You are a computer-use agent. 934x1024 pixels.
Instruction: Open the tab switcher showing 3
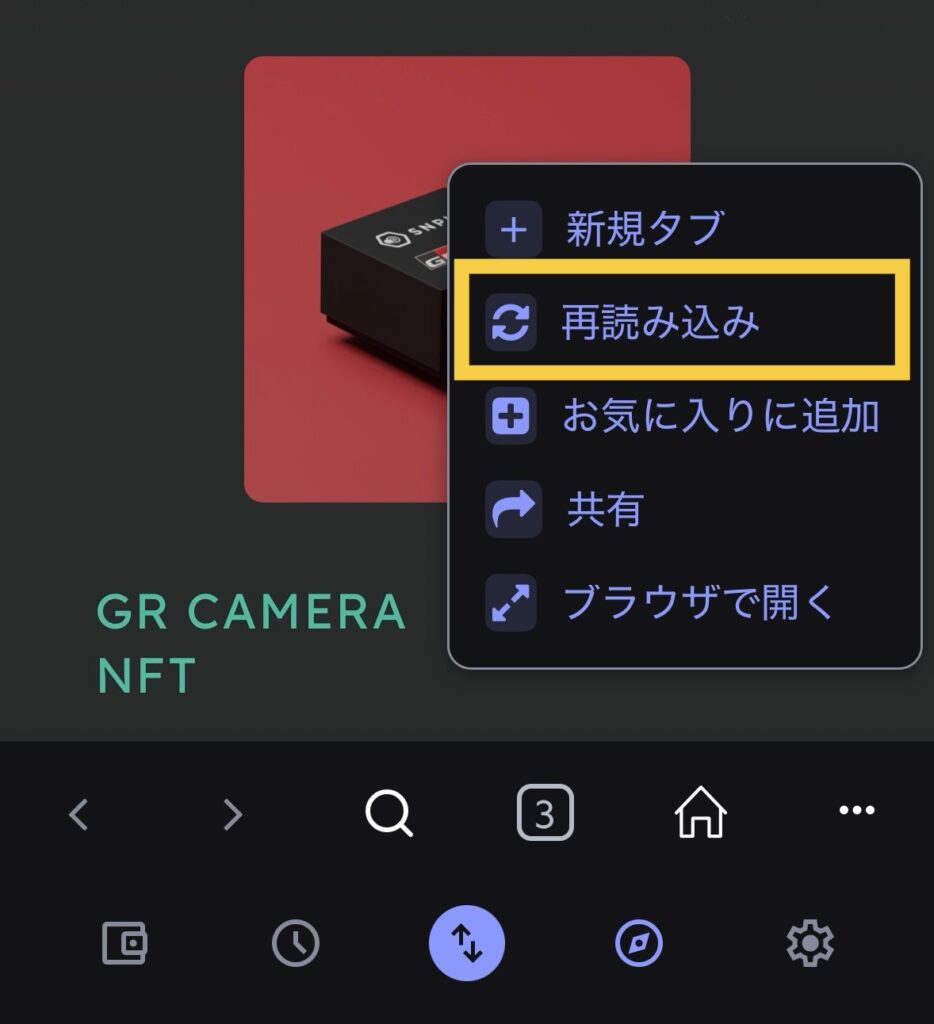(544, 814)
